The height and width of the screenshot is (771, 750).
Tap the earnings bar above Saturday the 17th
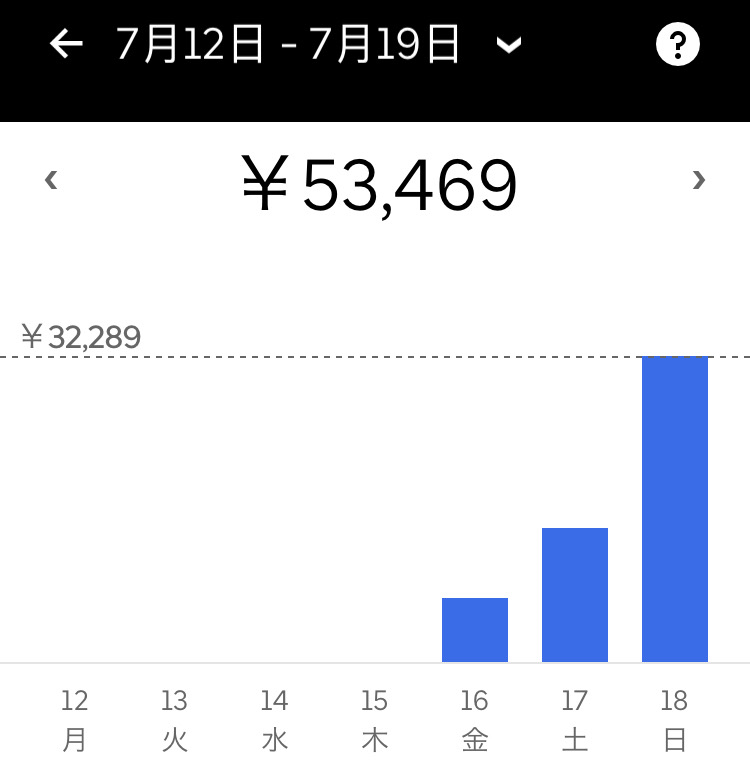pyautogui.click(x=575, y=595)
